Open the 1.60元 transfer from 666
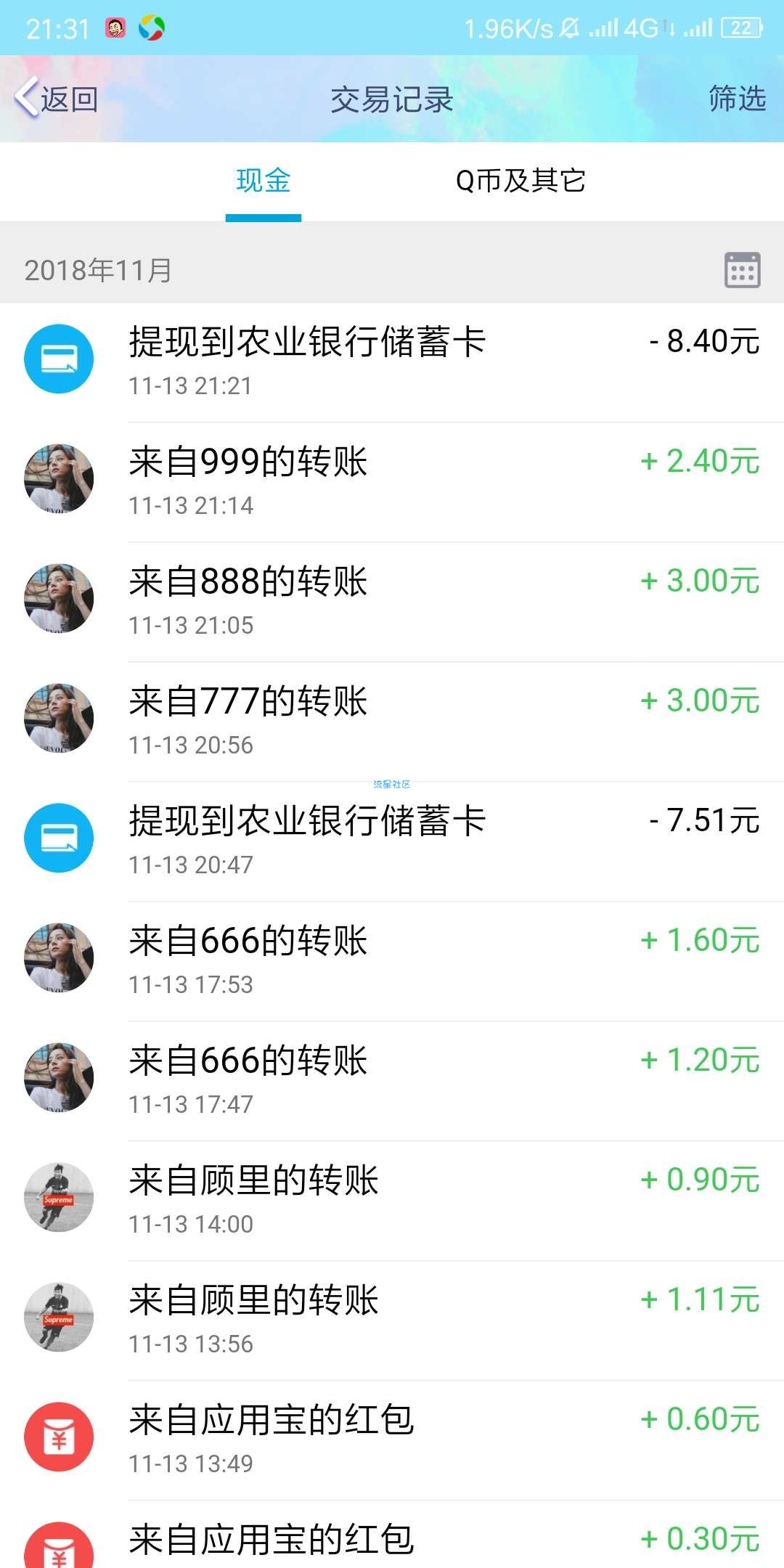784x1568 pixels. pyautogui.click(x=392, y=961)
